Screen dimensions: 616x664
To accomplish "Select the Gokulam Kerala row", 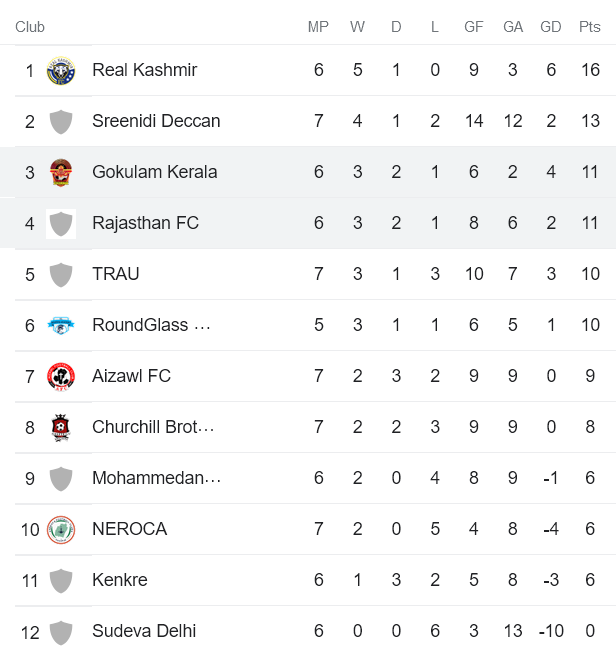I will click(154, 172).
